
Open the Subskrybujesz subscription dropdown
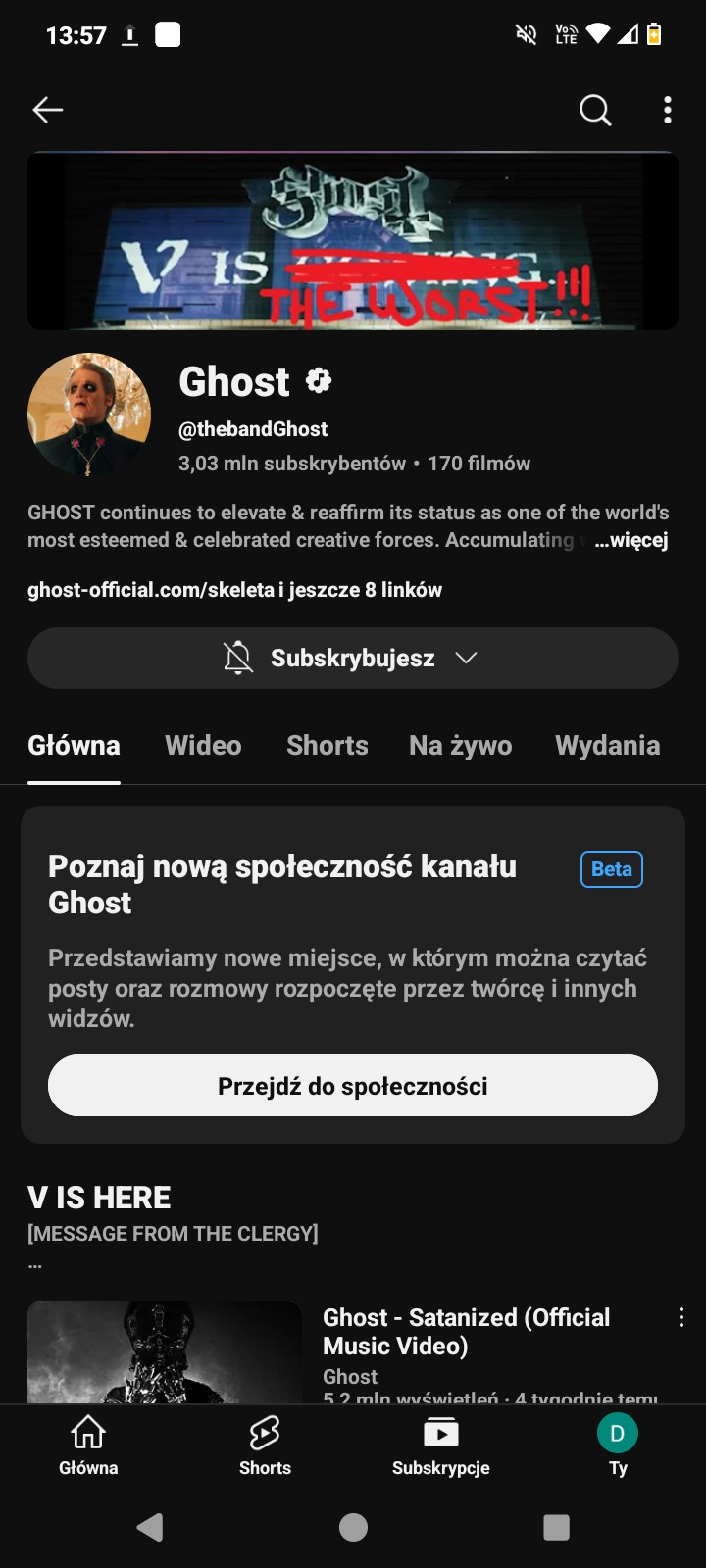pyautogui.click(x=353, y=658)
